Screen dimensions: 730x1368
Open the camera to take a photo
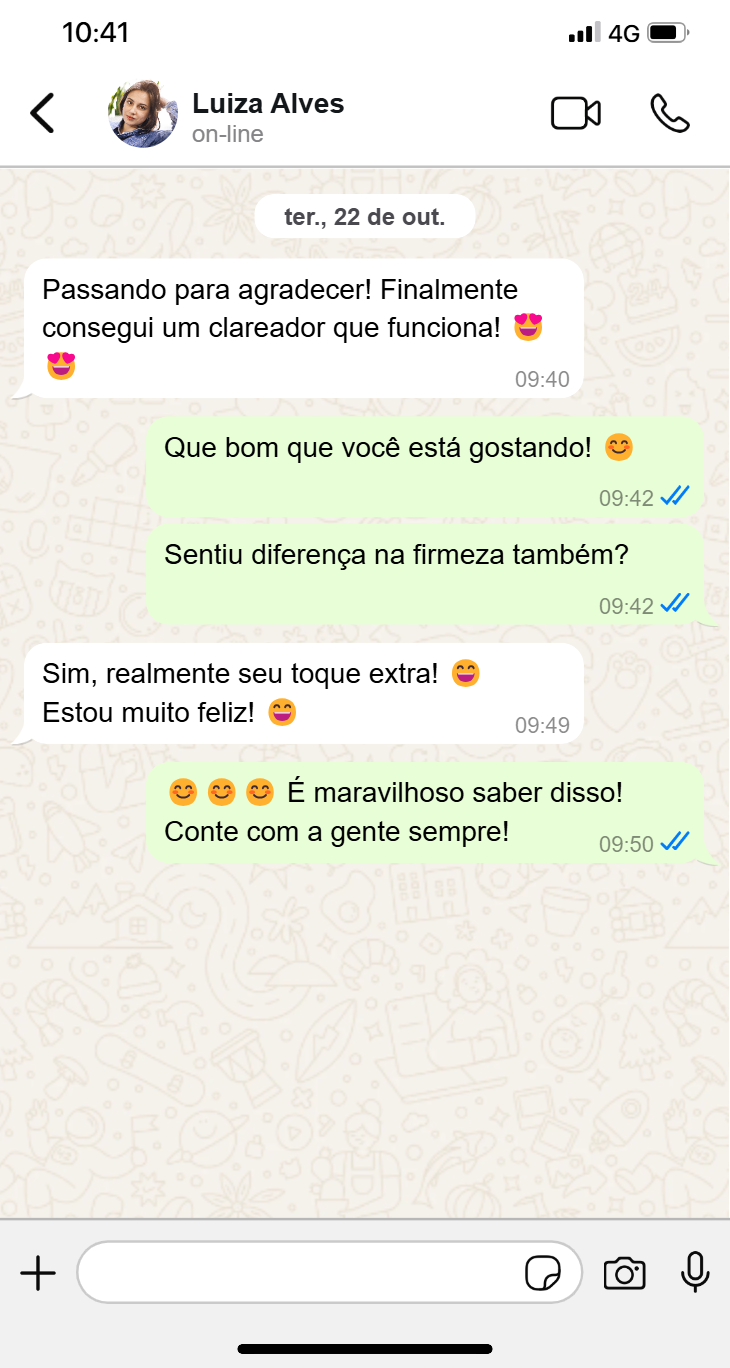tap(624, 1274)
